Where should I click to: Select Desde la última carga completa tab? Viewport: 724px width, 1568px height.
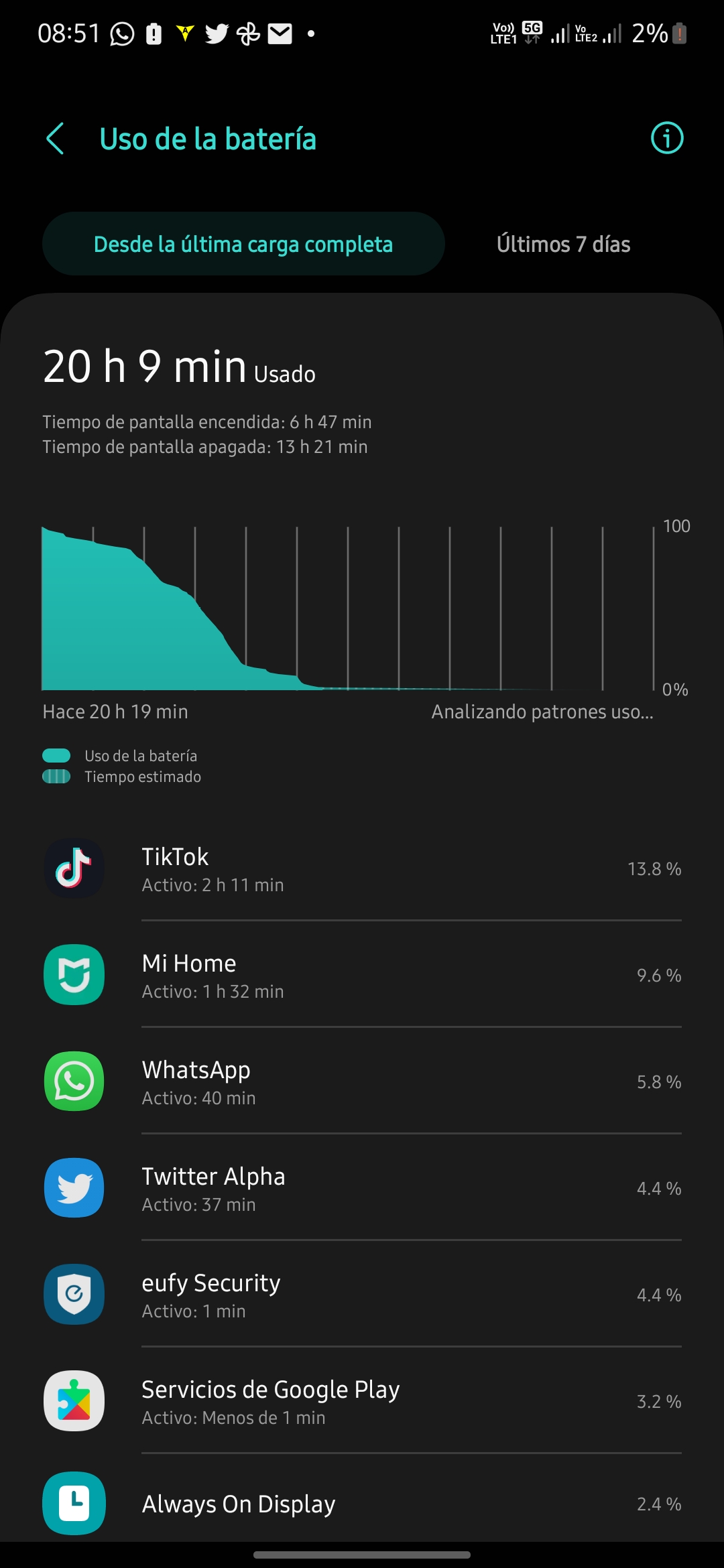coord(243,244)
